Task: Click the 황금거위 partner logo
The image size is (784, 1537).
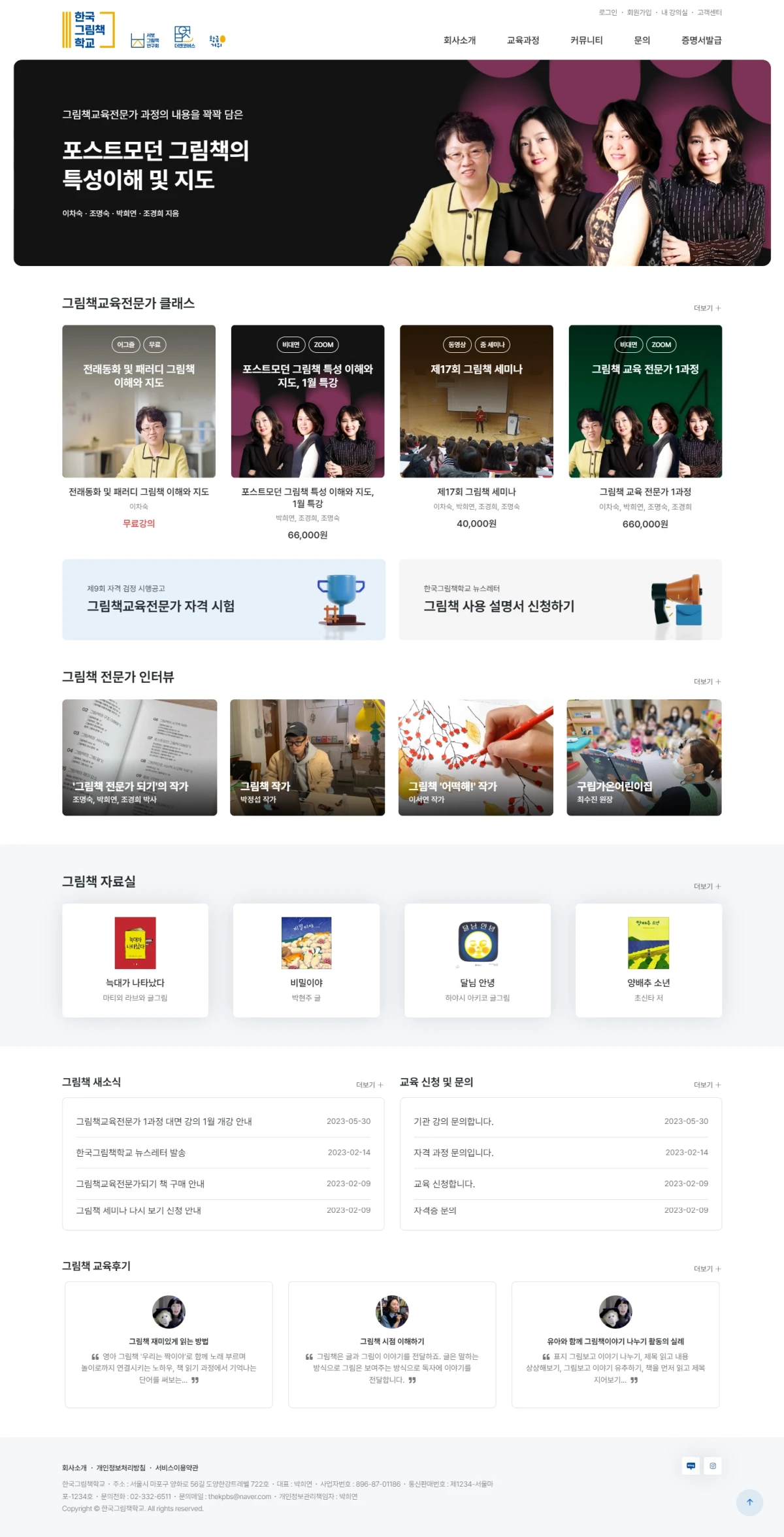Action: pos(218,41)
